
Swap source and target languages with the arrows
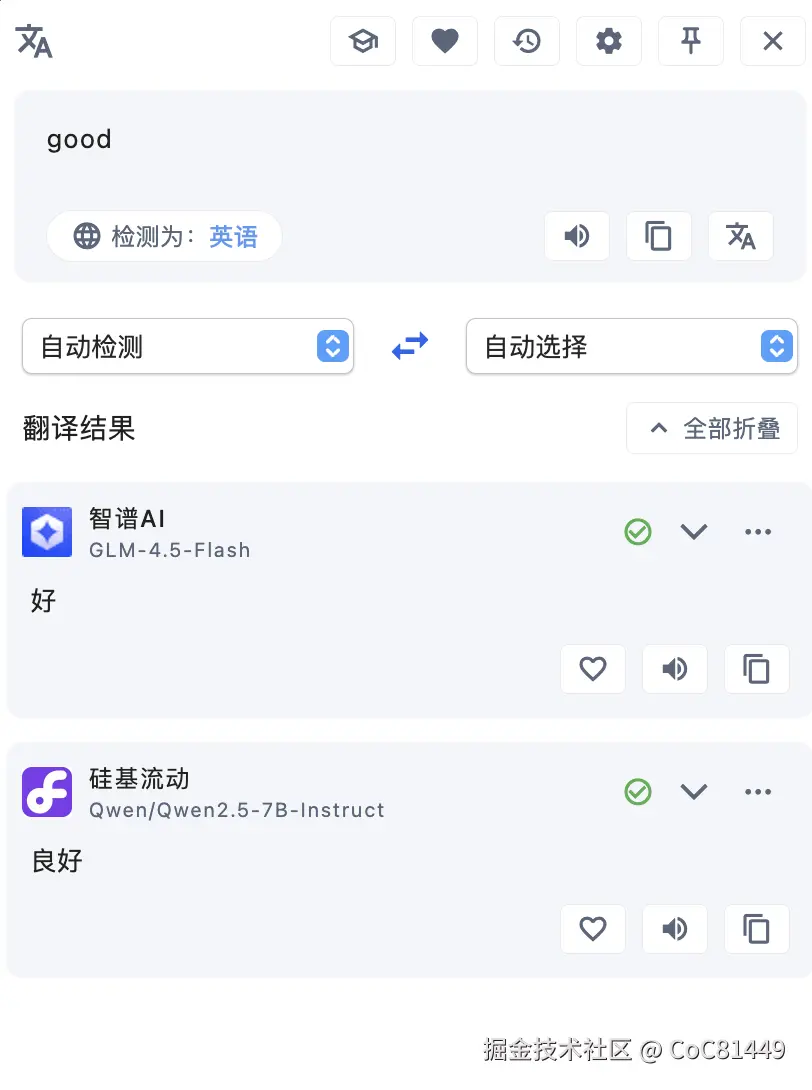[x=410, y=346]
